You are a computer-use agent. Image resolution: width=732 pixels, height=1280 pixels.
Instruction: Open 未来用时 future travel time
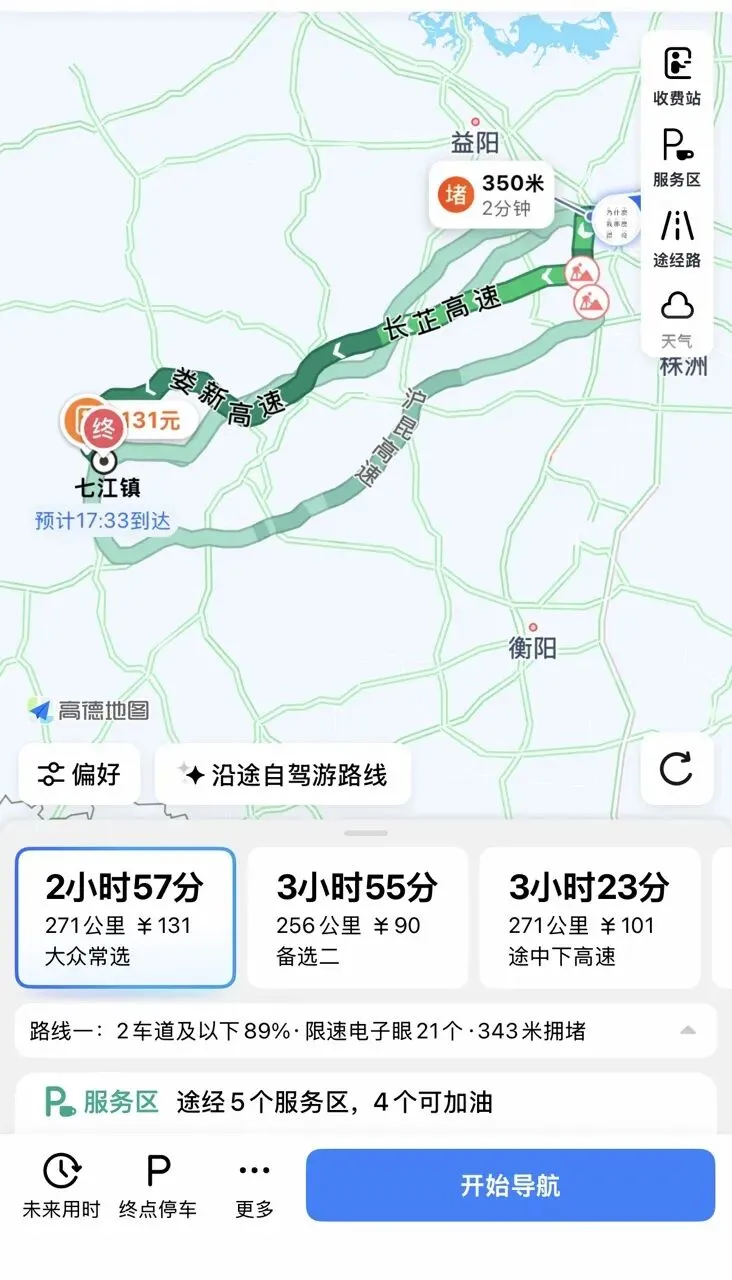[x=62, y=1187]
